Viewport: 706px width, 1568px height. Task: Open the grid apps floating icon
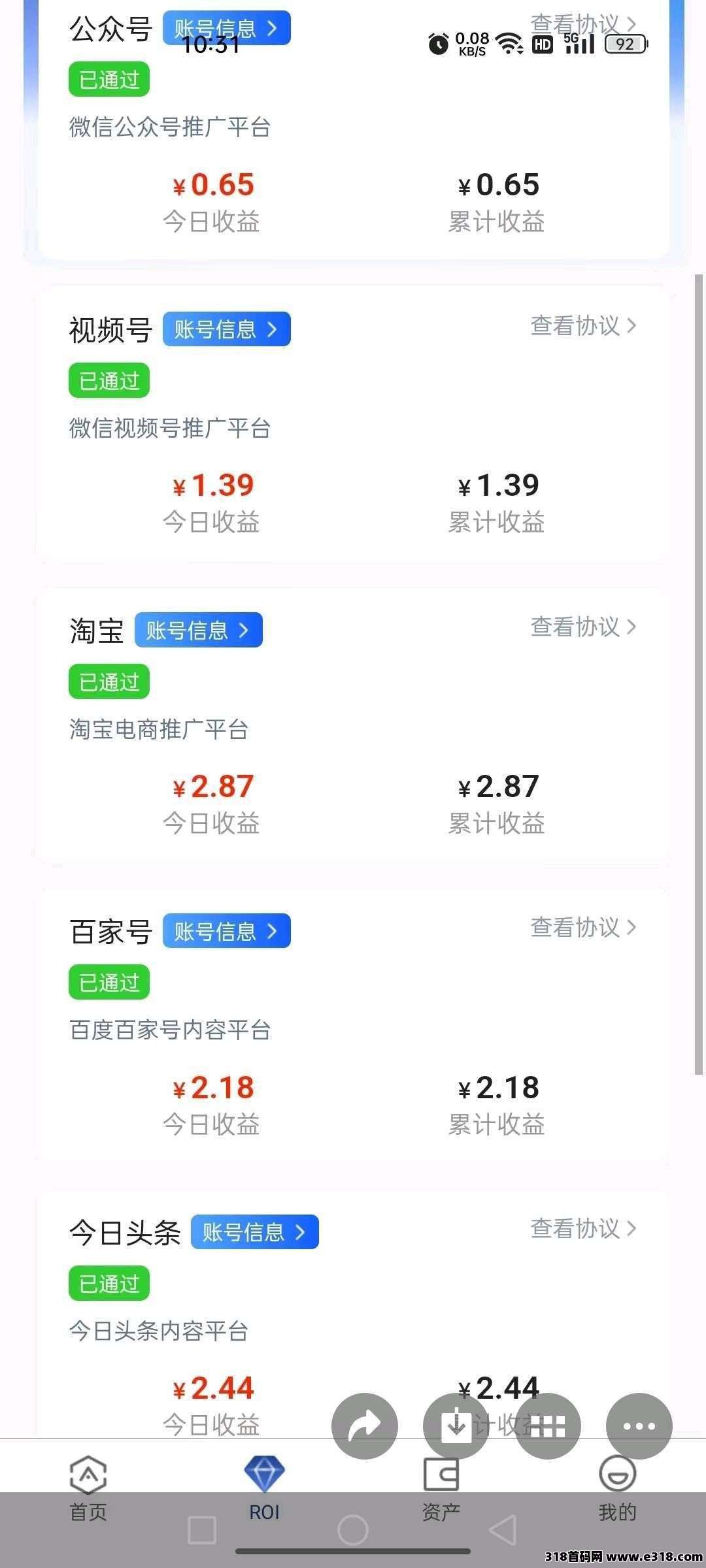(x=547, y=1426)
